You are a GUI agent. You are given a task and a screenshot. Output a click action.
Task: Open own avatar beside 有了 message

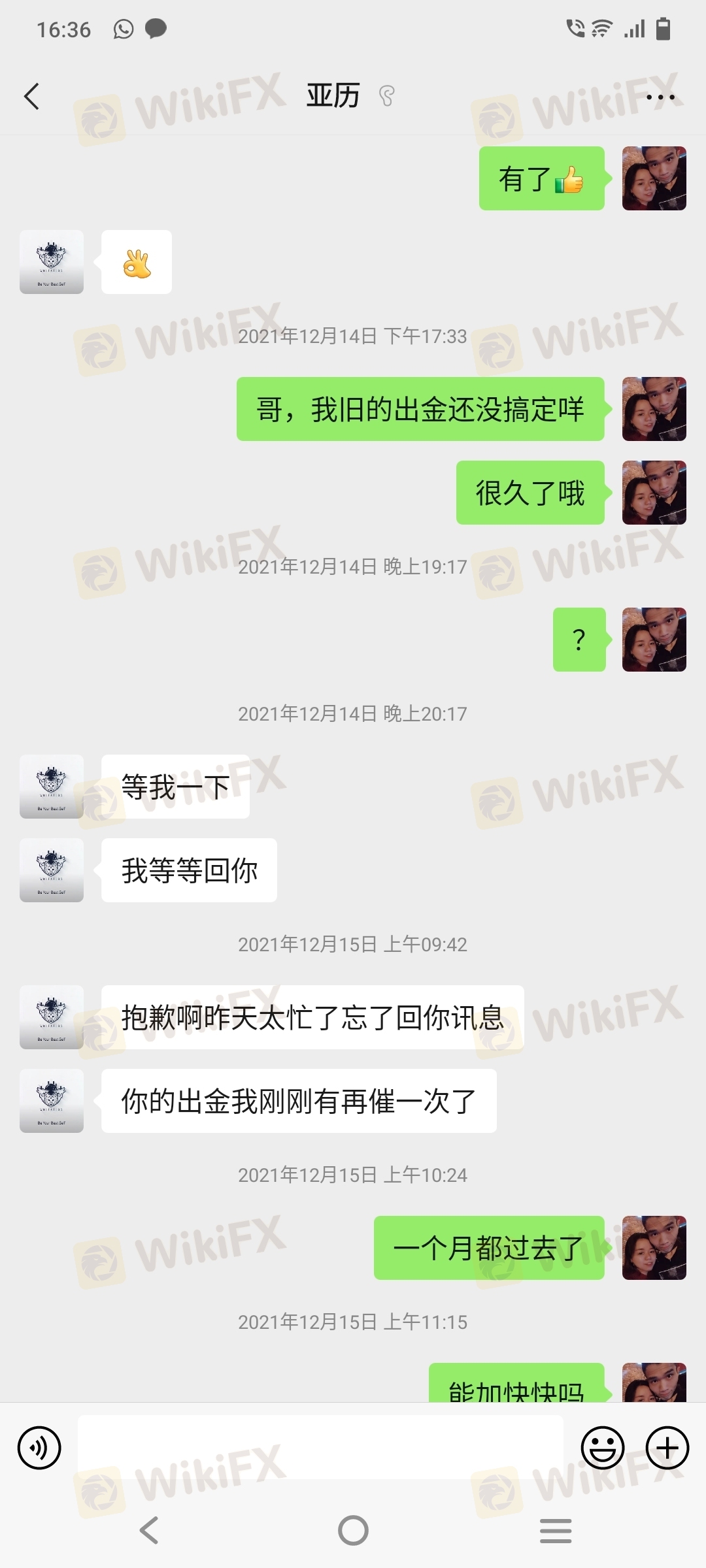click(x=654, y=178)
